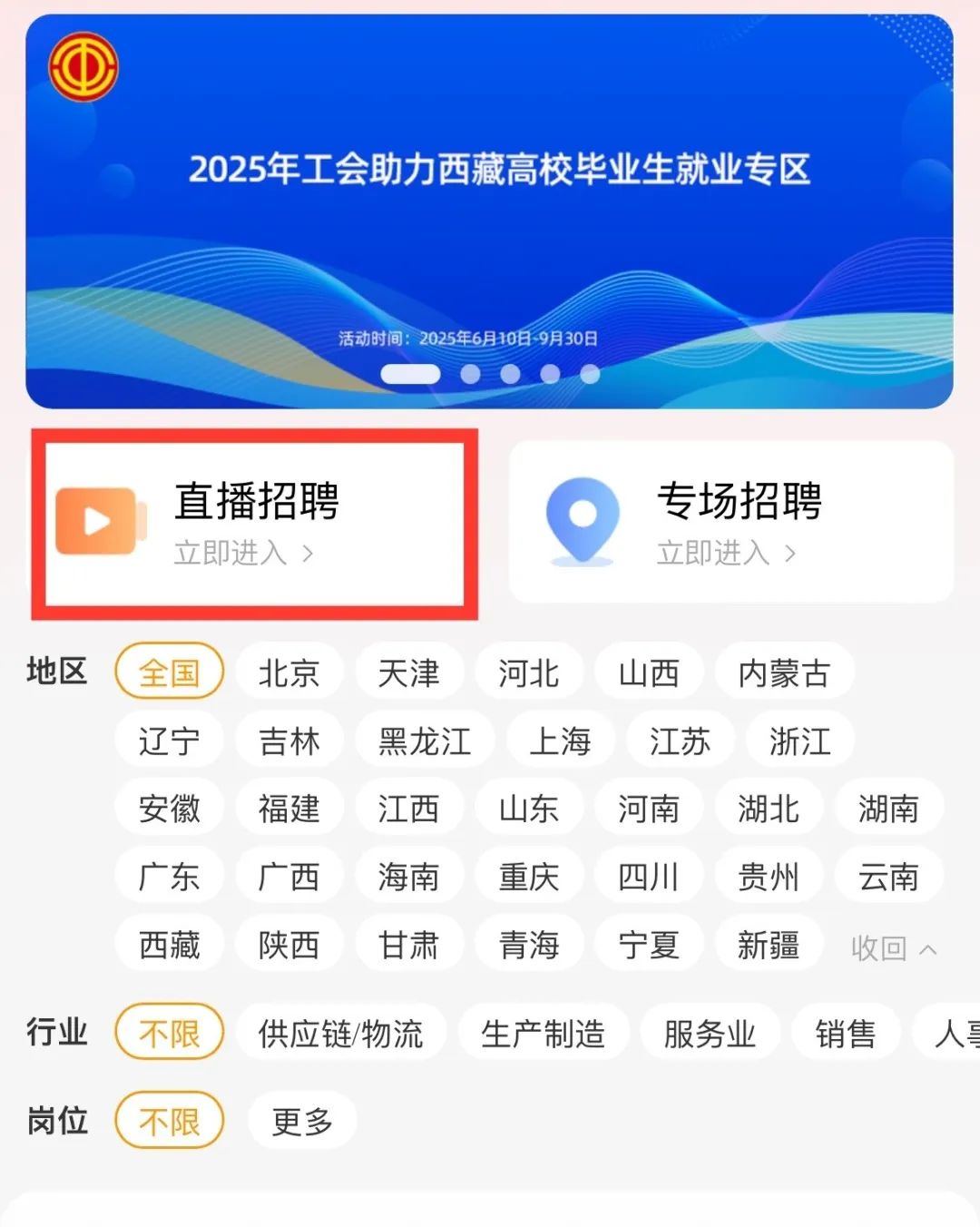Filter industry by 供应链/物流
The width and height of the screenshot is (980, 1227).
click(x=340, y=1033)
